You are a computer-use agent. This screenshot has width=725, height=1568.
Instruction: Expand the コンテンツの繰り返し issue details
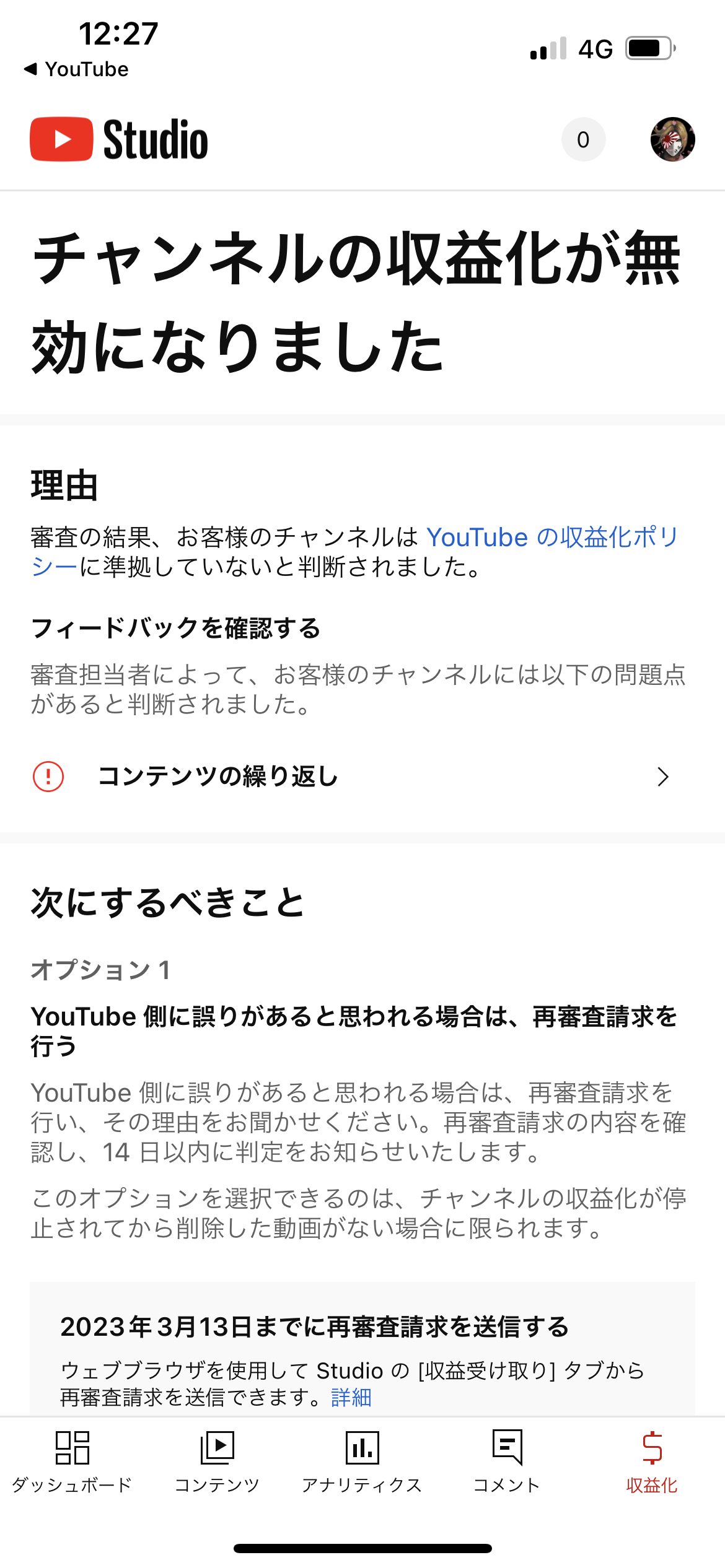click(362, 776)
